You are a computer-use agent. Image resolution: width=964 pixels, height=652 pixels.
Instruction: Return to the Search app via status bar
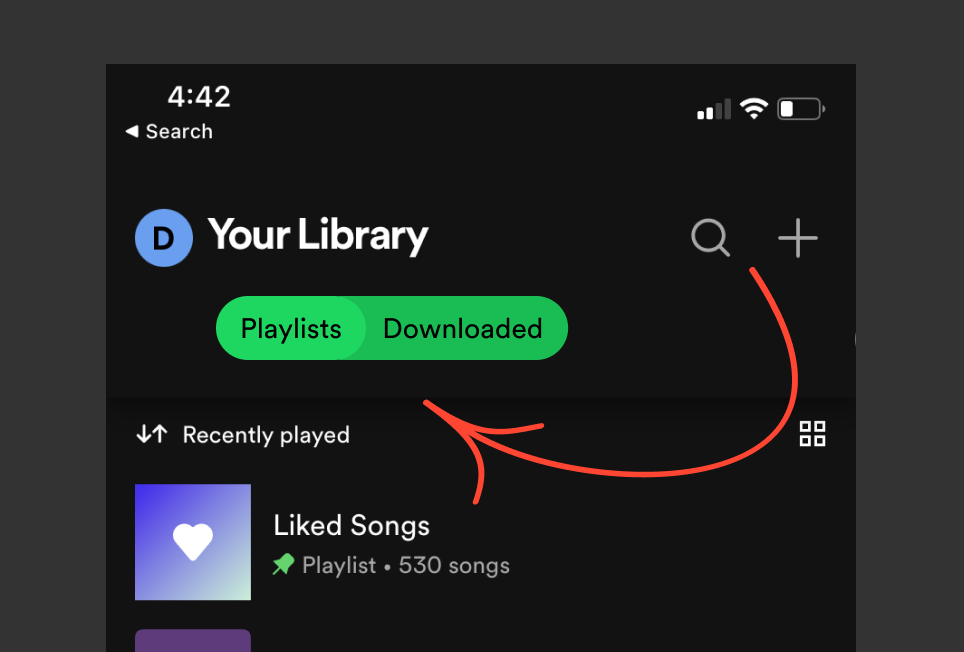pos(169,132)
